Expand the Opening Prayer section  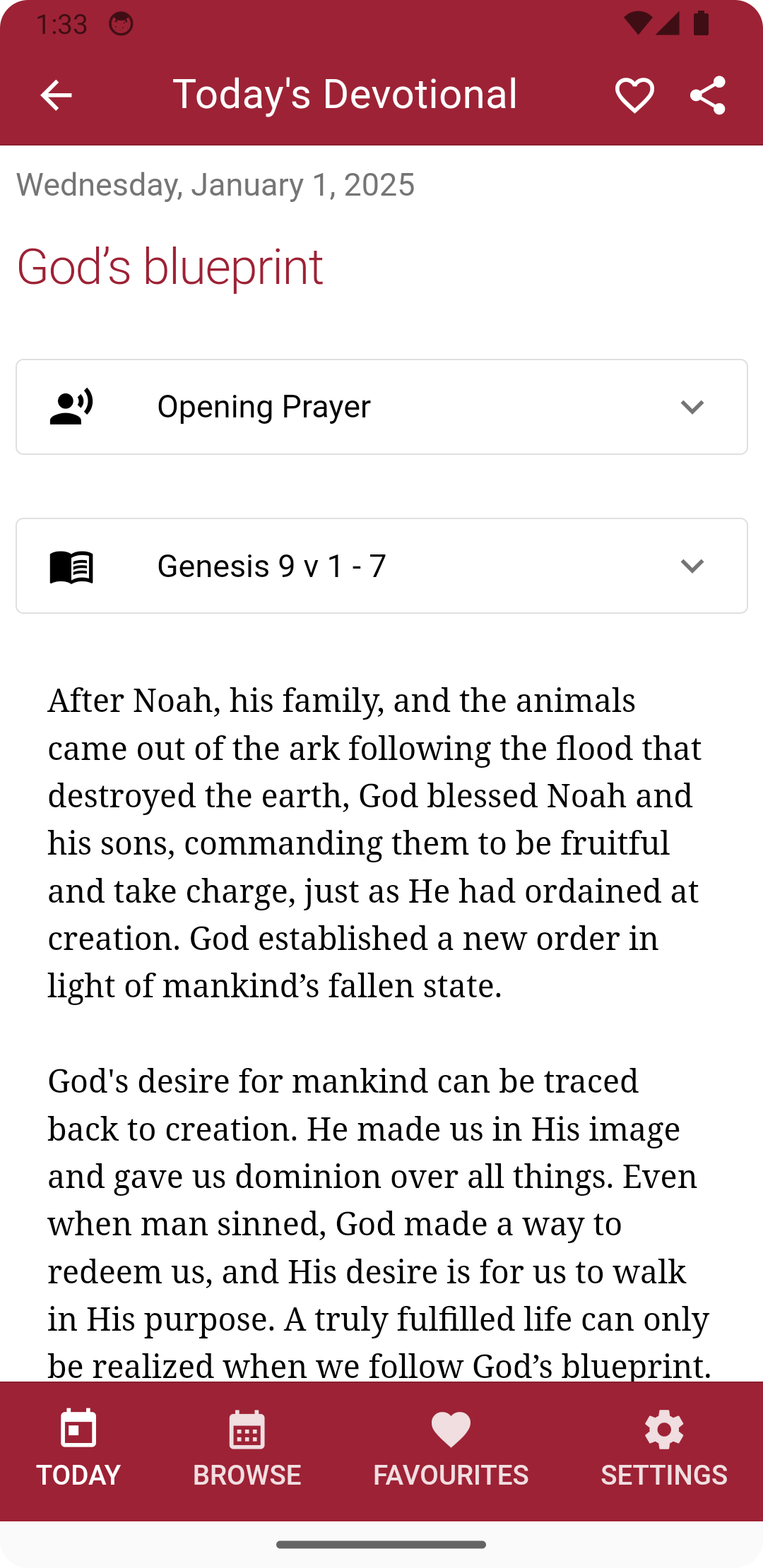[381, 407]
